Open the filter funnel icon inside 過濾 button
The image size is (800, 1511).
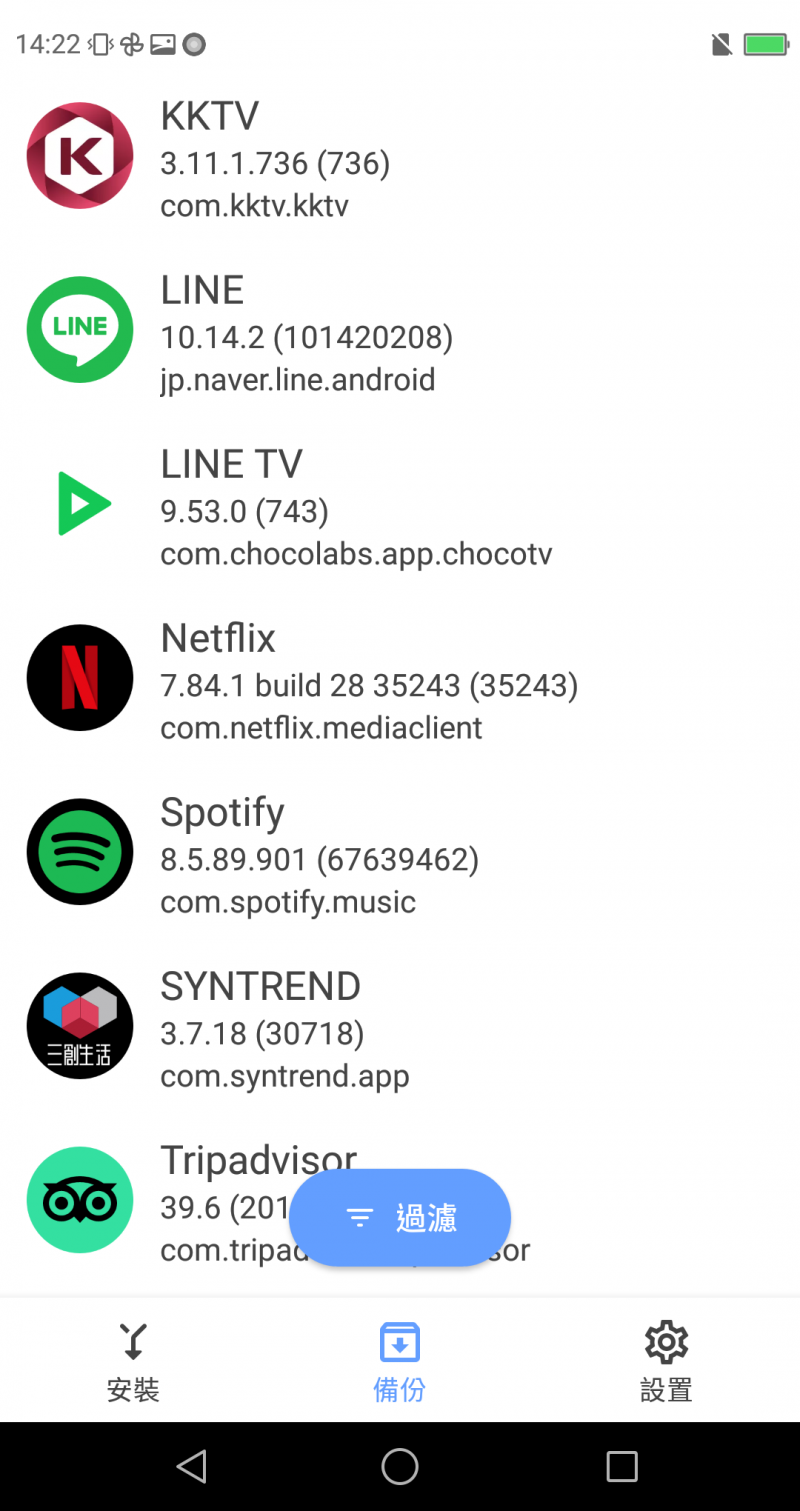(359, 1217)
